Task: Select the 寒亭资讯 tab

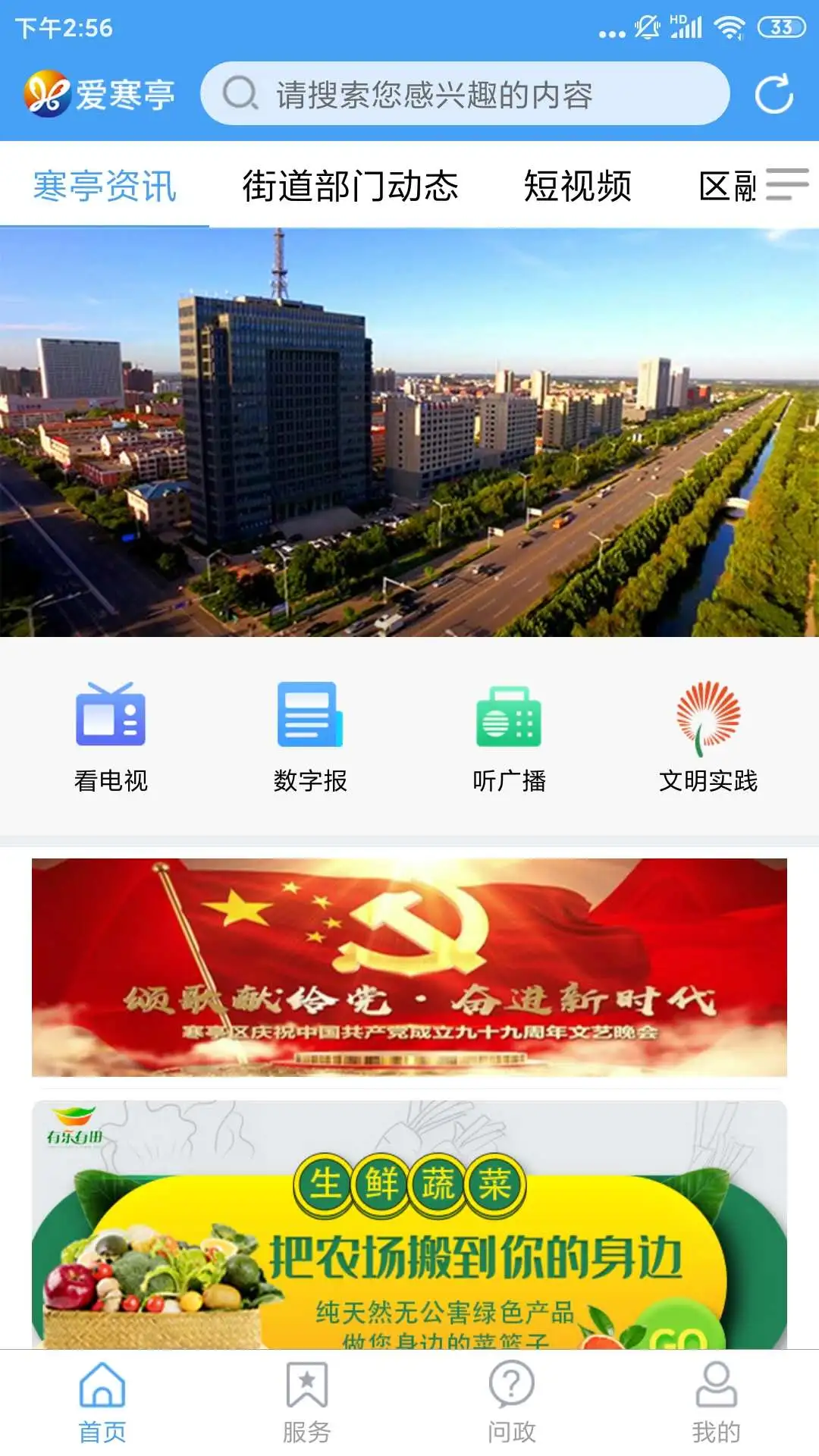Action: pyautogui.click(x=104, y=189)
